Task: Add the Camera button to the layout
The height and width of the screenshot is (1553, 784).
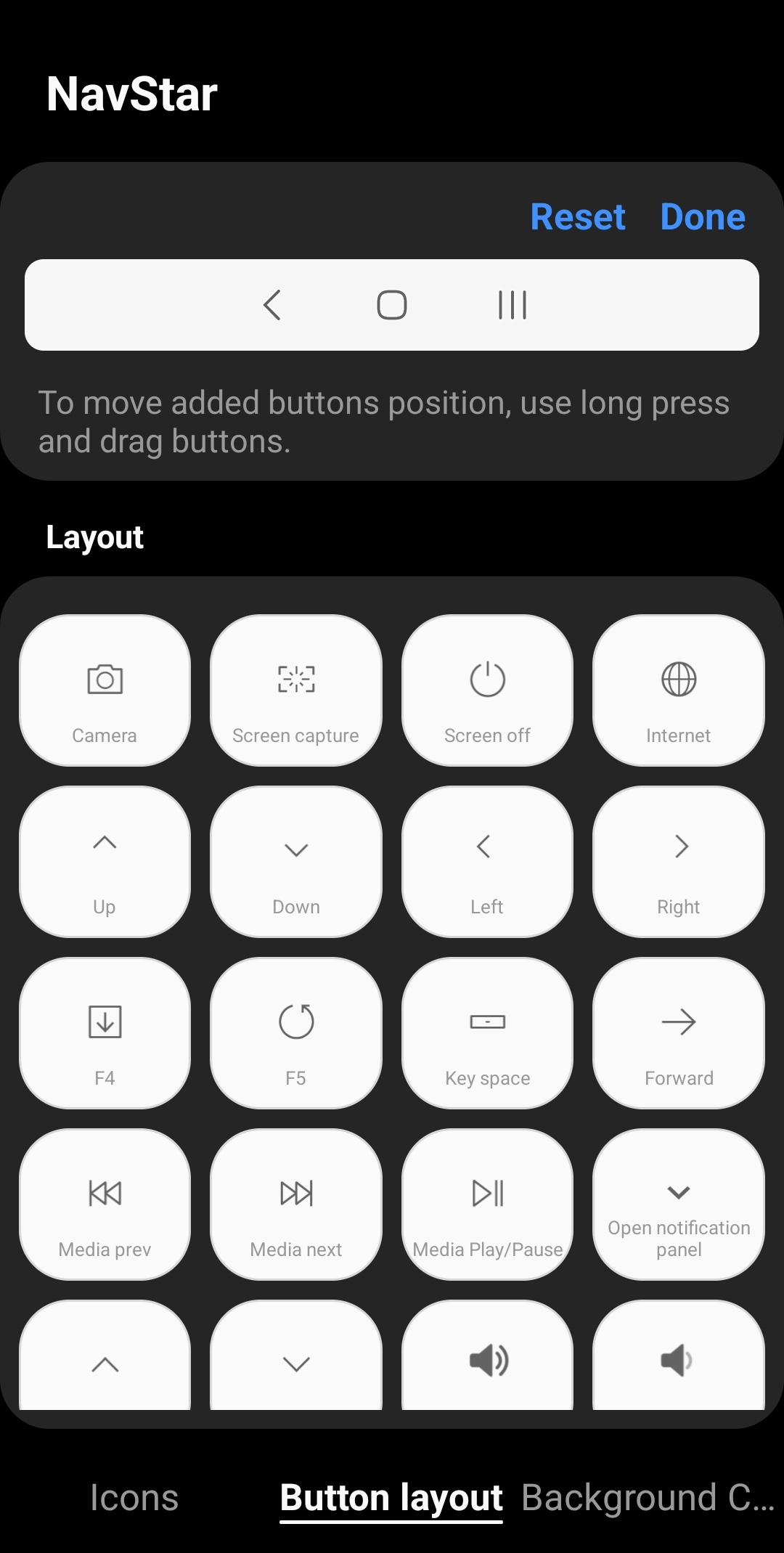Action: (x=105, y=690)
